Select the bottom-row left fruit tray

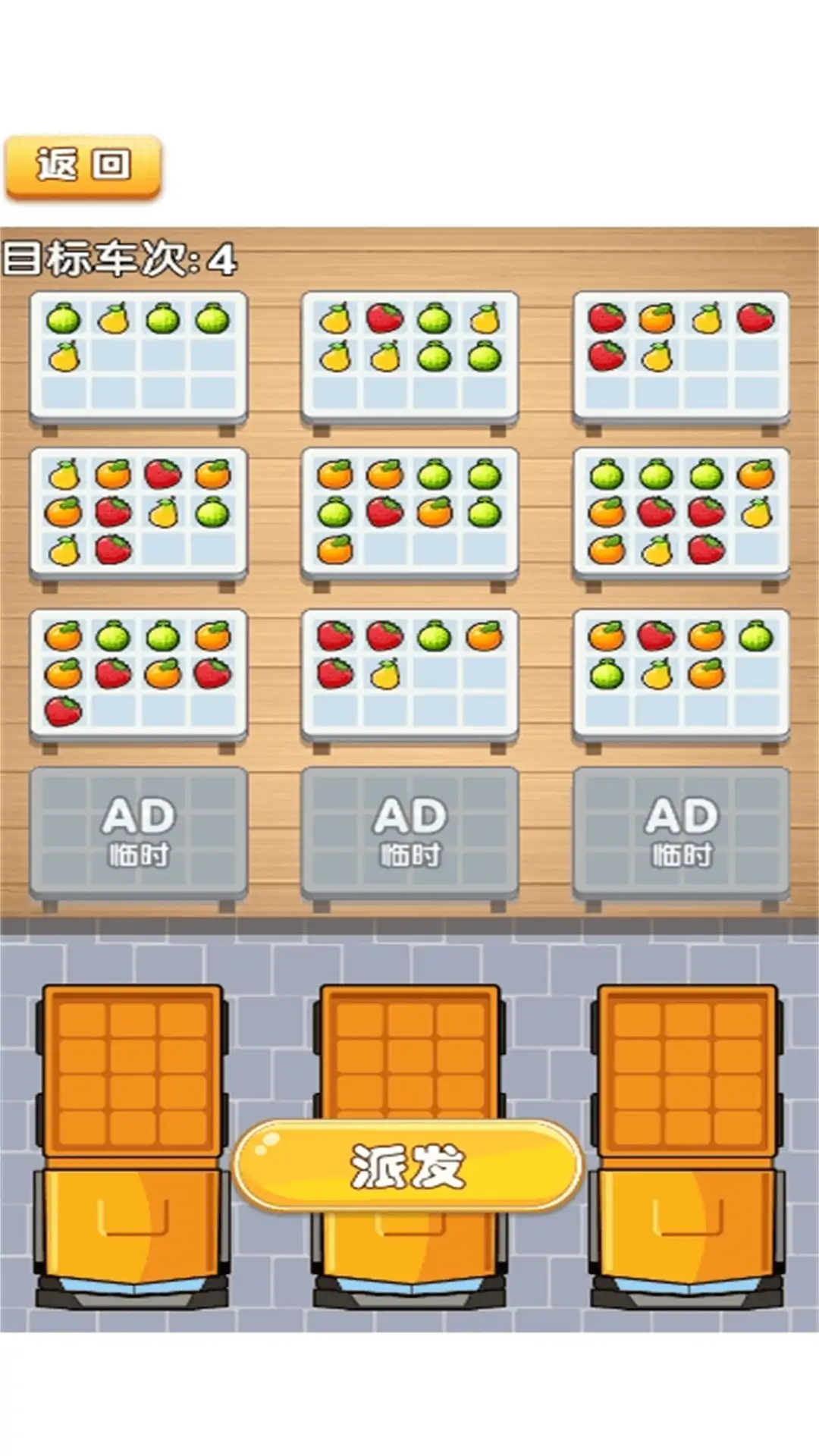tap(139, 674)
